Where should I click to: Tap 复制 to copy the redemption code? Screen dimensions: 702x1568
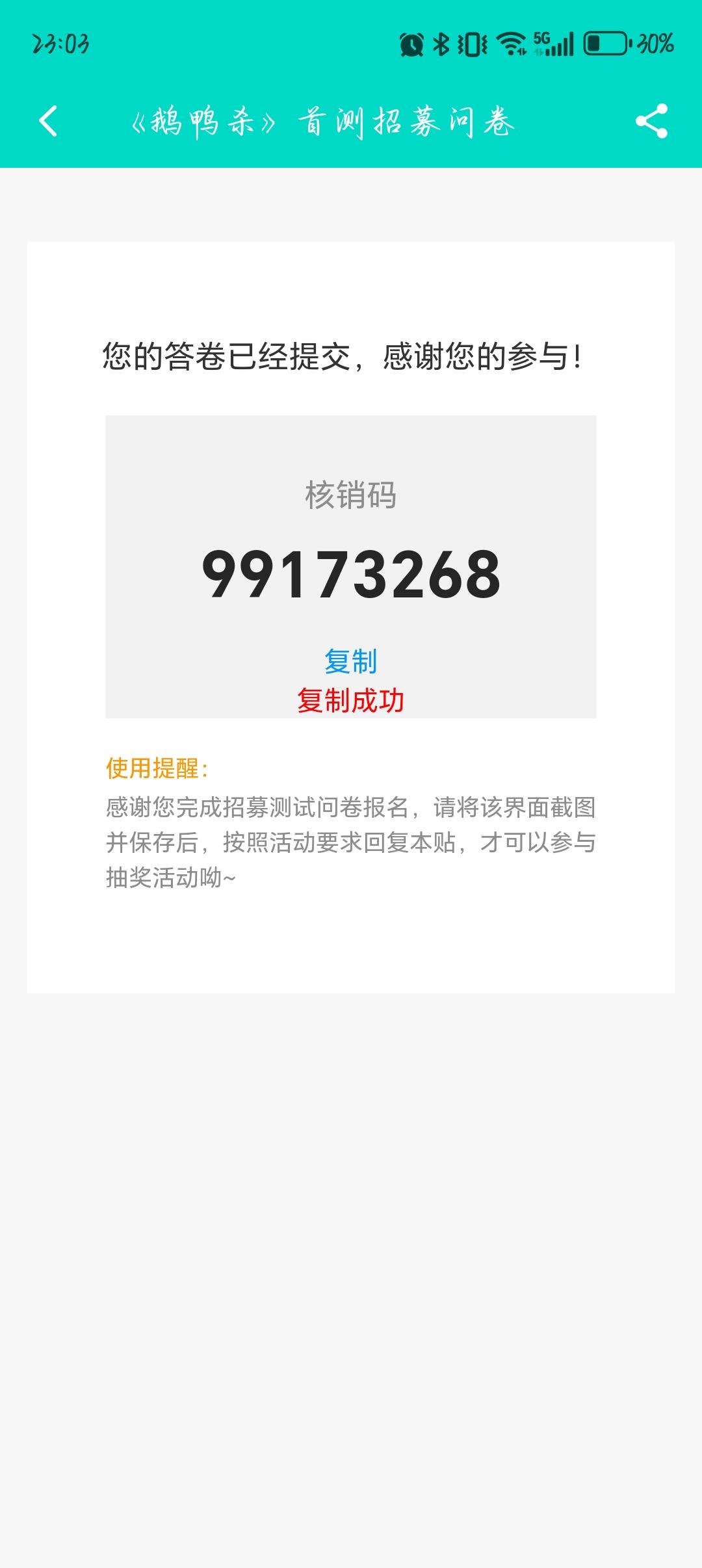351,662
